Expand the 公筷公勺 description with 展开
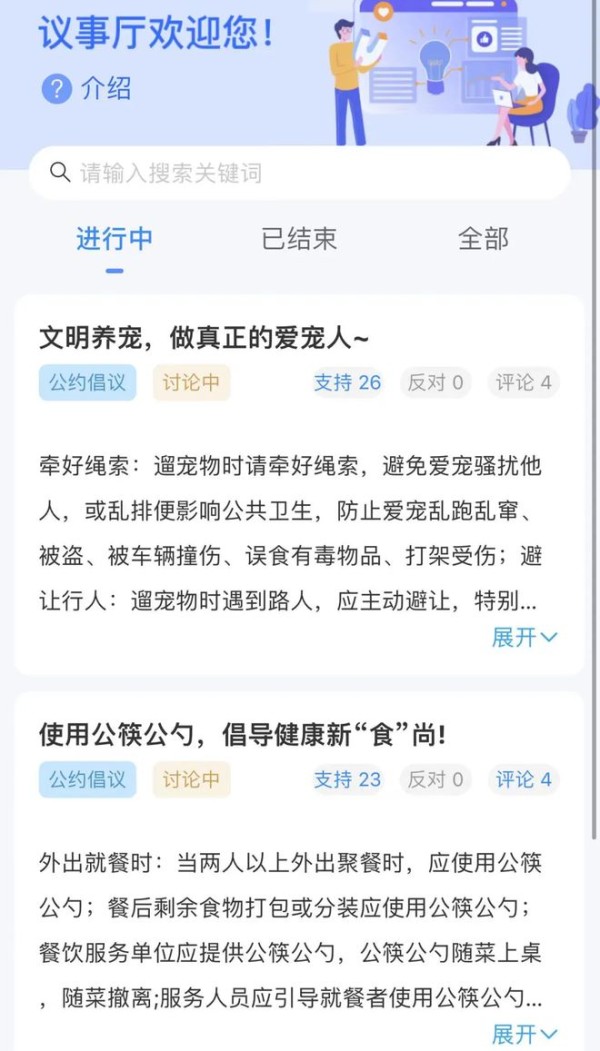600x1051 pixels. click(524, 1033)
